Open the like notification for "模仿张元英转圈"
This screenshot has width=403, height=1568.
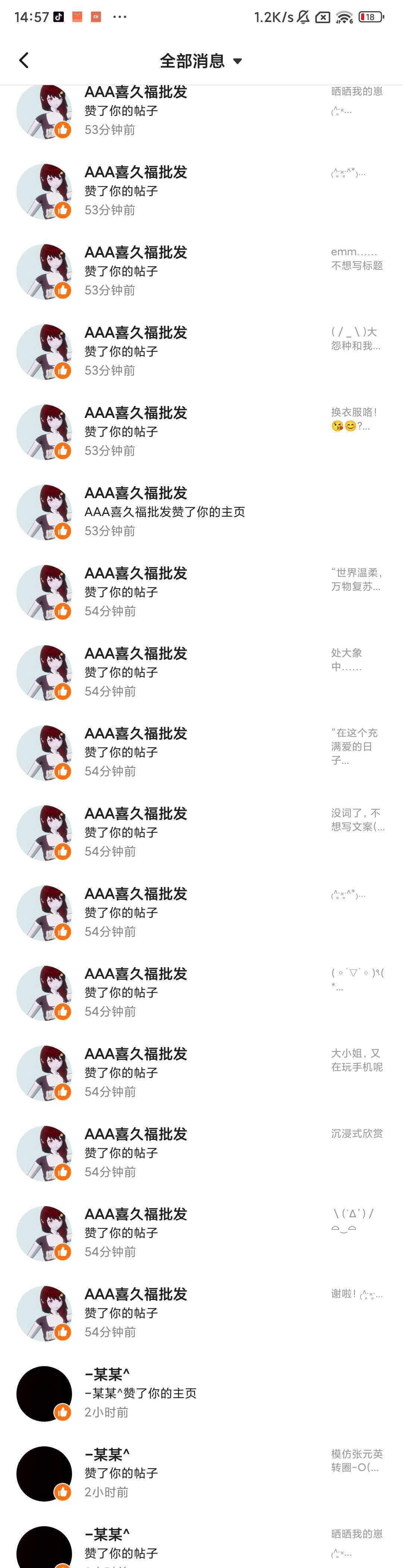(201, 1473)
